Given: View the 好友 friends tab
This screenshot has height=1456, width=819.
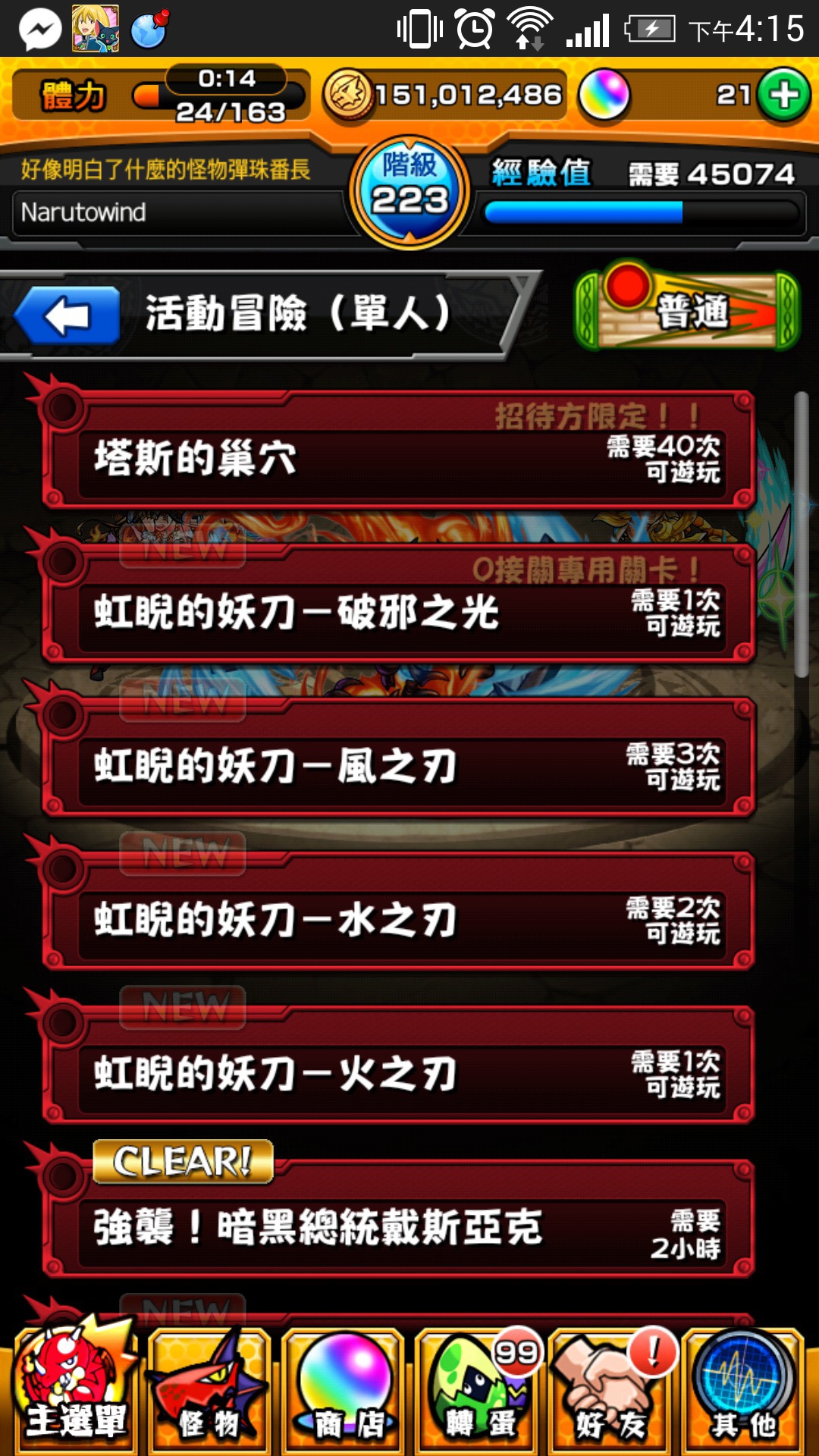Looking at the screenshot, I should point(611,1392).
